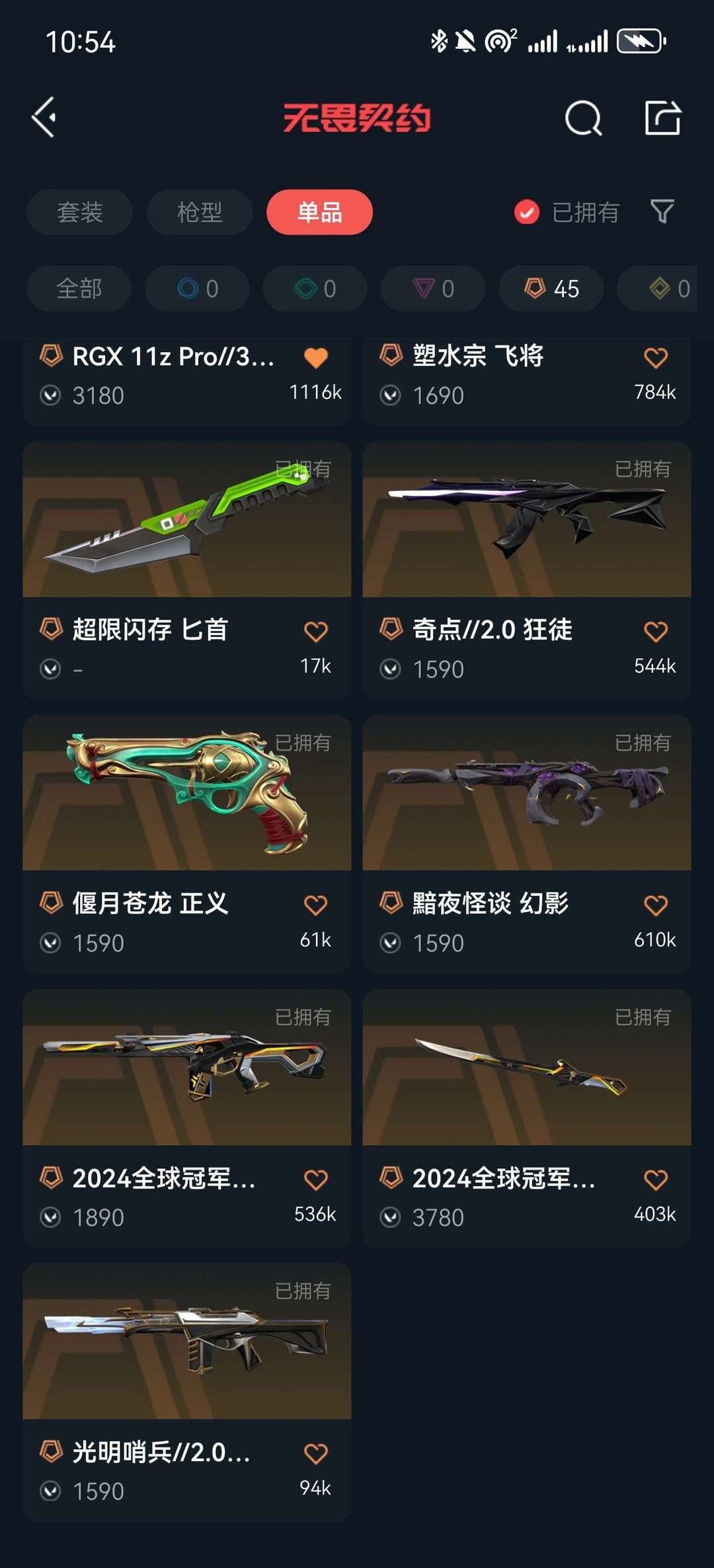Image resolution: width=714 pixels, height=1568 pixels.
Task: Select the 全部 rarity chip
Action: tap(79, 288)
